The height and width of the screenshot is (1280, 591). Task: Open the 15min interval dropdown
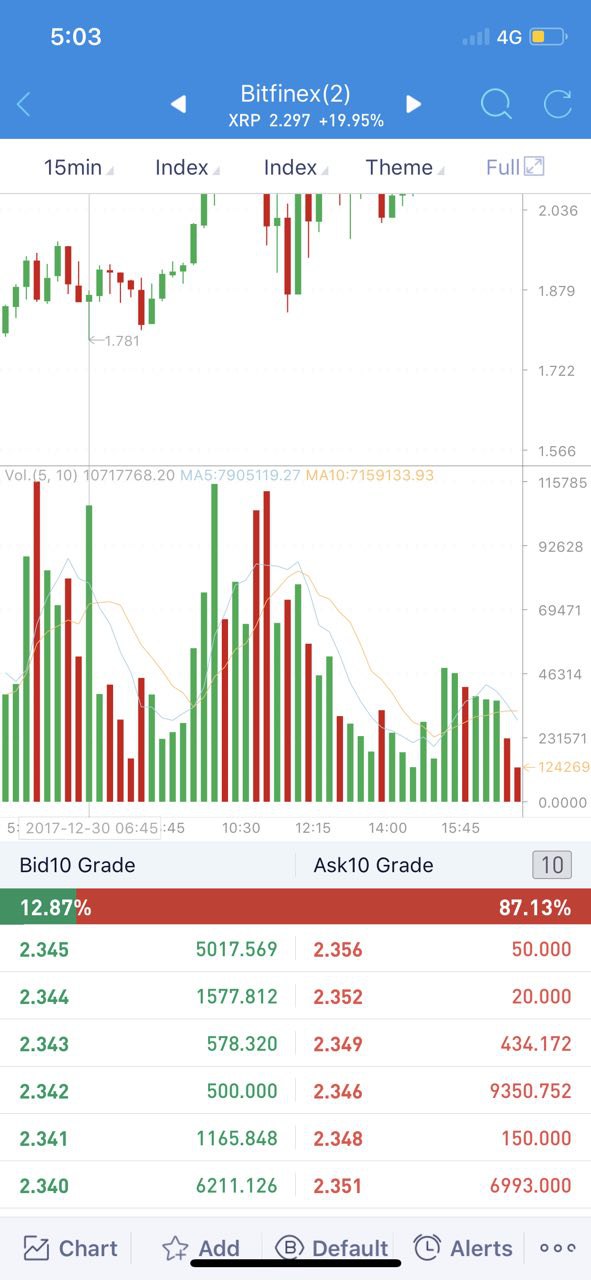tap(78, 167)
